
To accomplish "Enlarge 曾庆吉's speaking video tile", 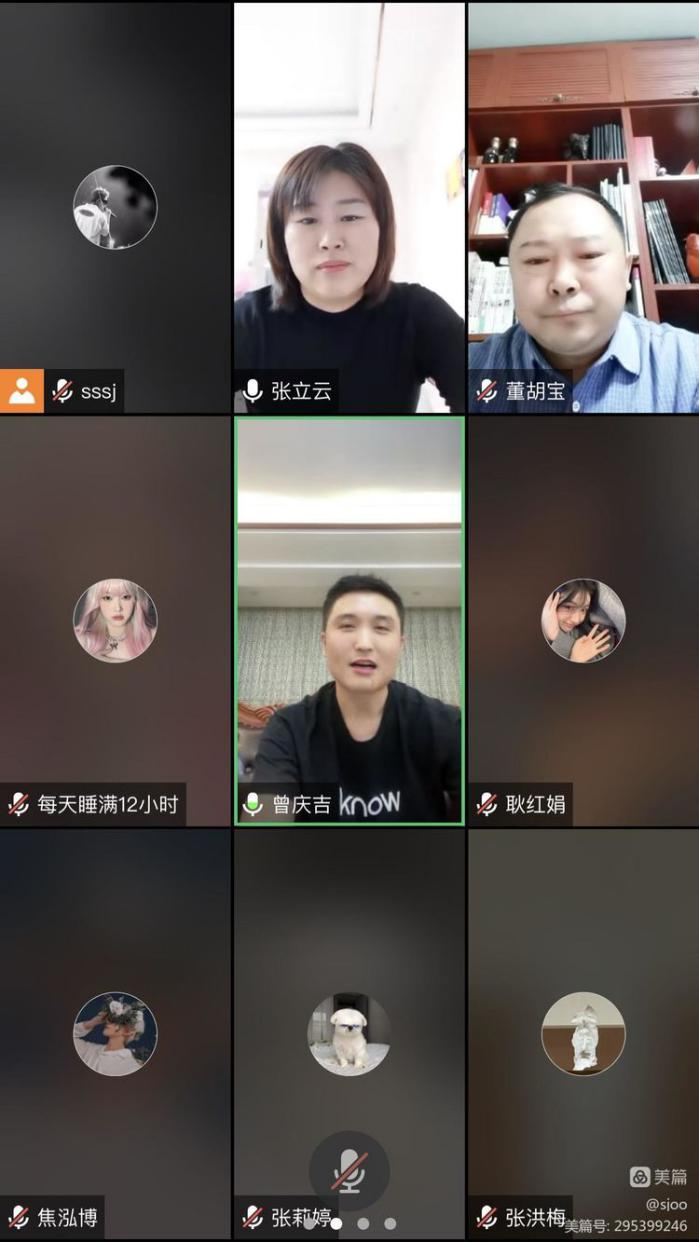I will click(x=349, y=620).
